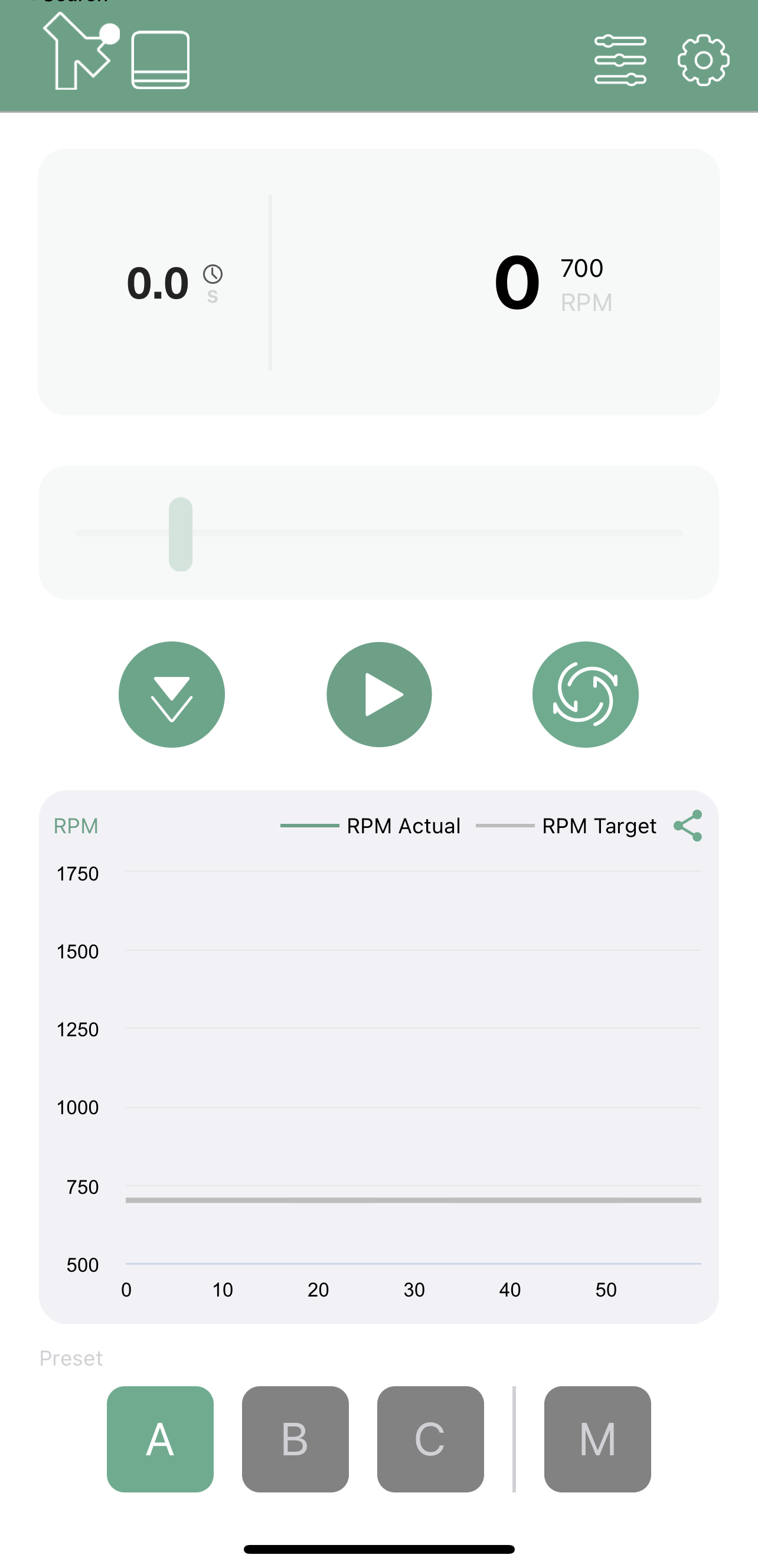Select preset C
This screenshot has width=758, height=1568.
430,1439
